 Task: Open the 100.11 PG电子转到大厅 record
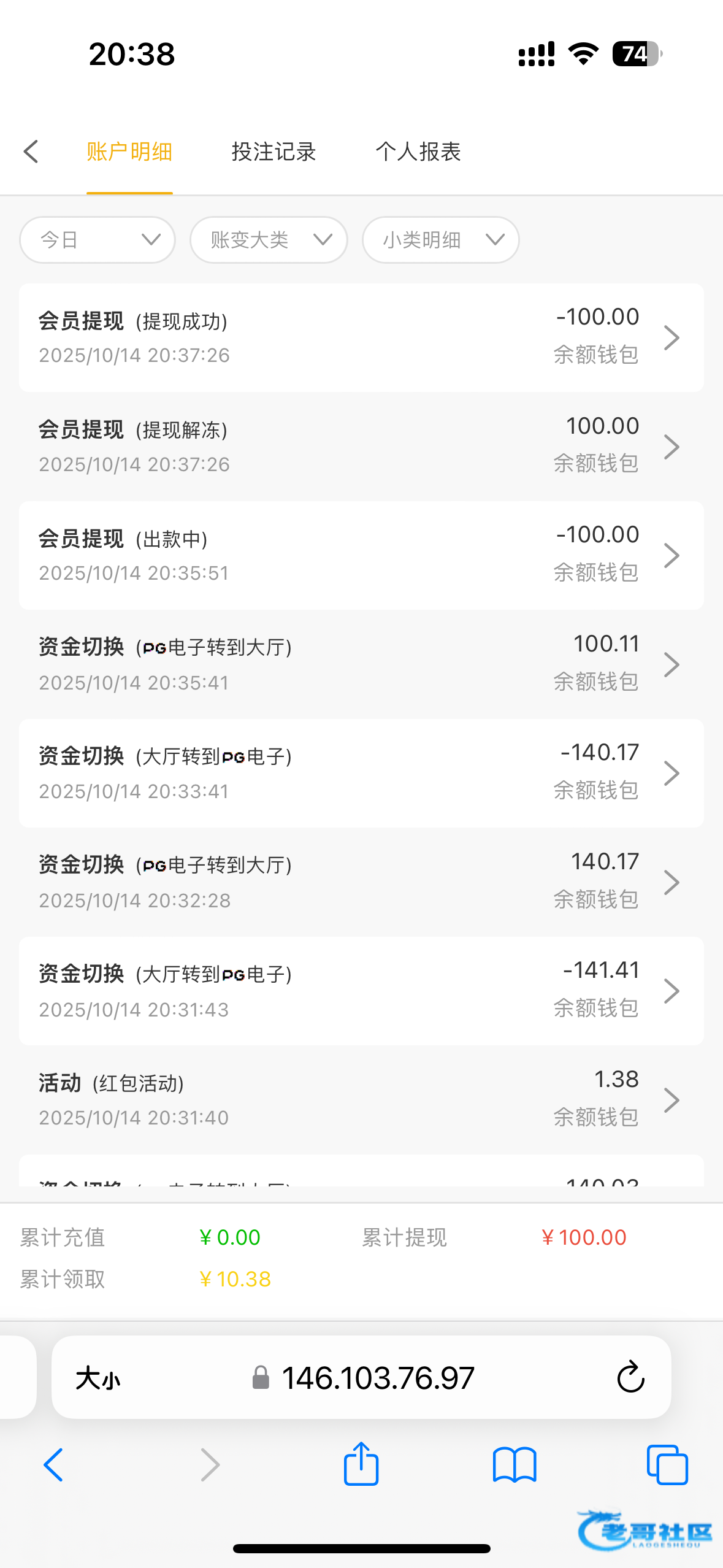click(x=361, y=664)
